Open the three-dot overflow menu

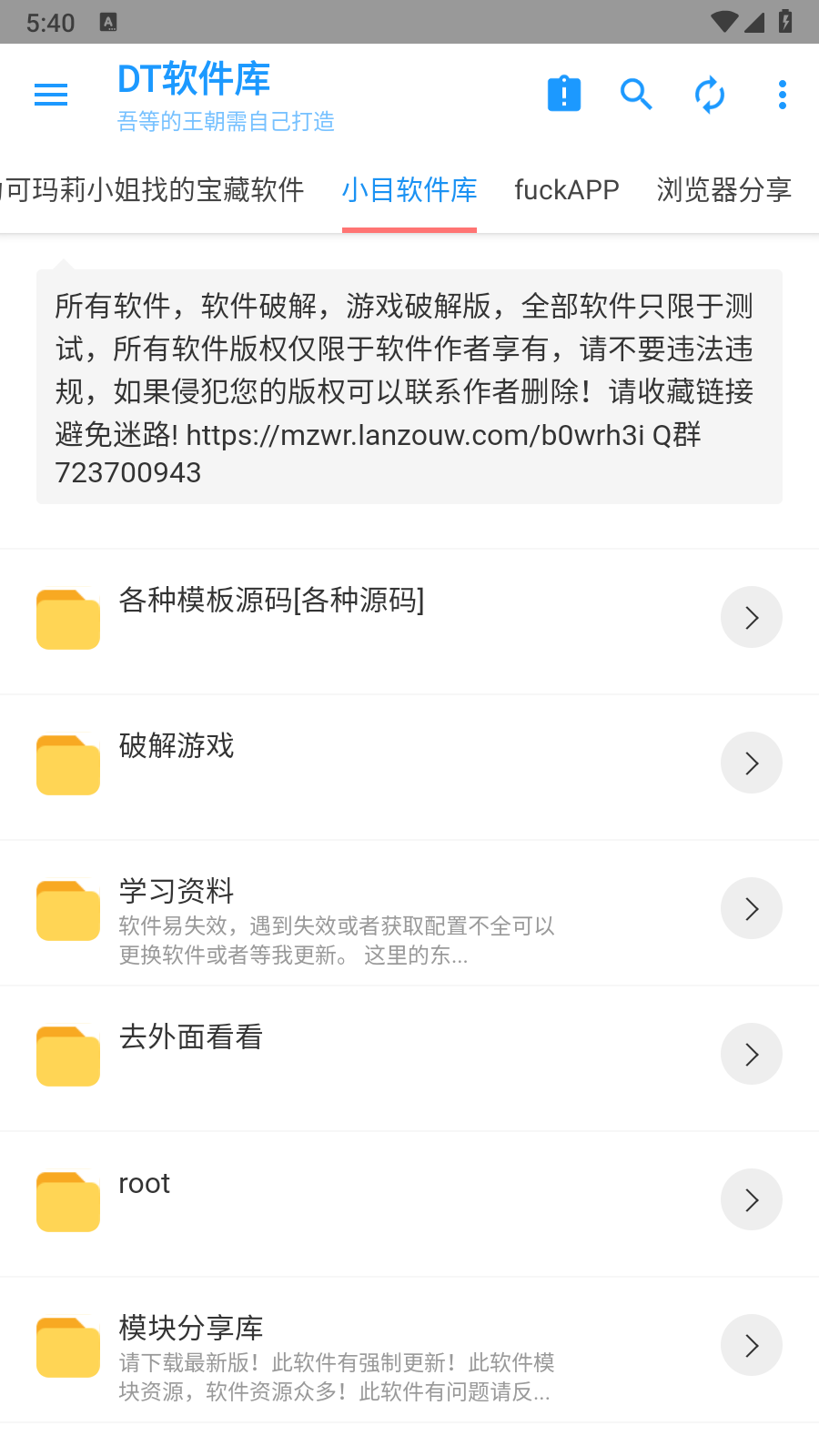point(783,95)
